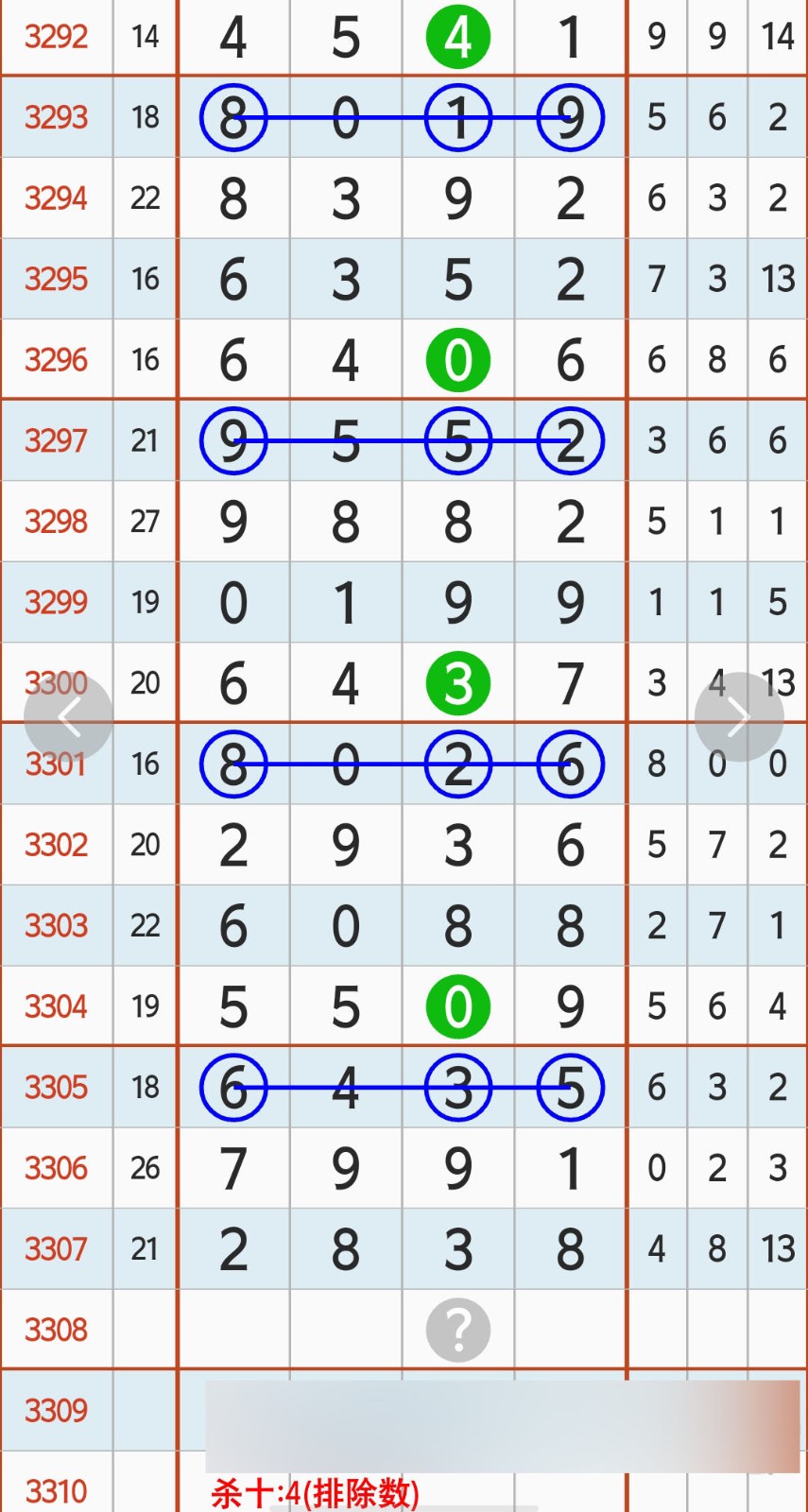
Task: Click the blue circled 9 in row 3297
Action: (x=232, y=441)
